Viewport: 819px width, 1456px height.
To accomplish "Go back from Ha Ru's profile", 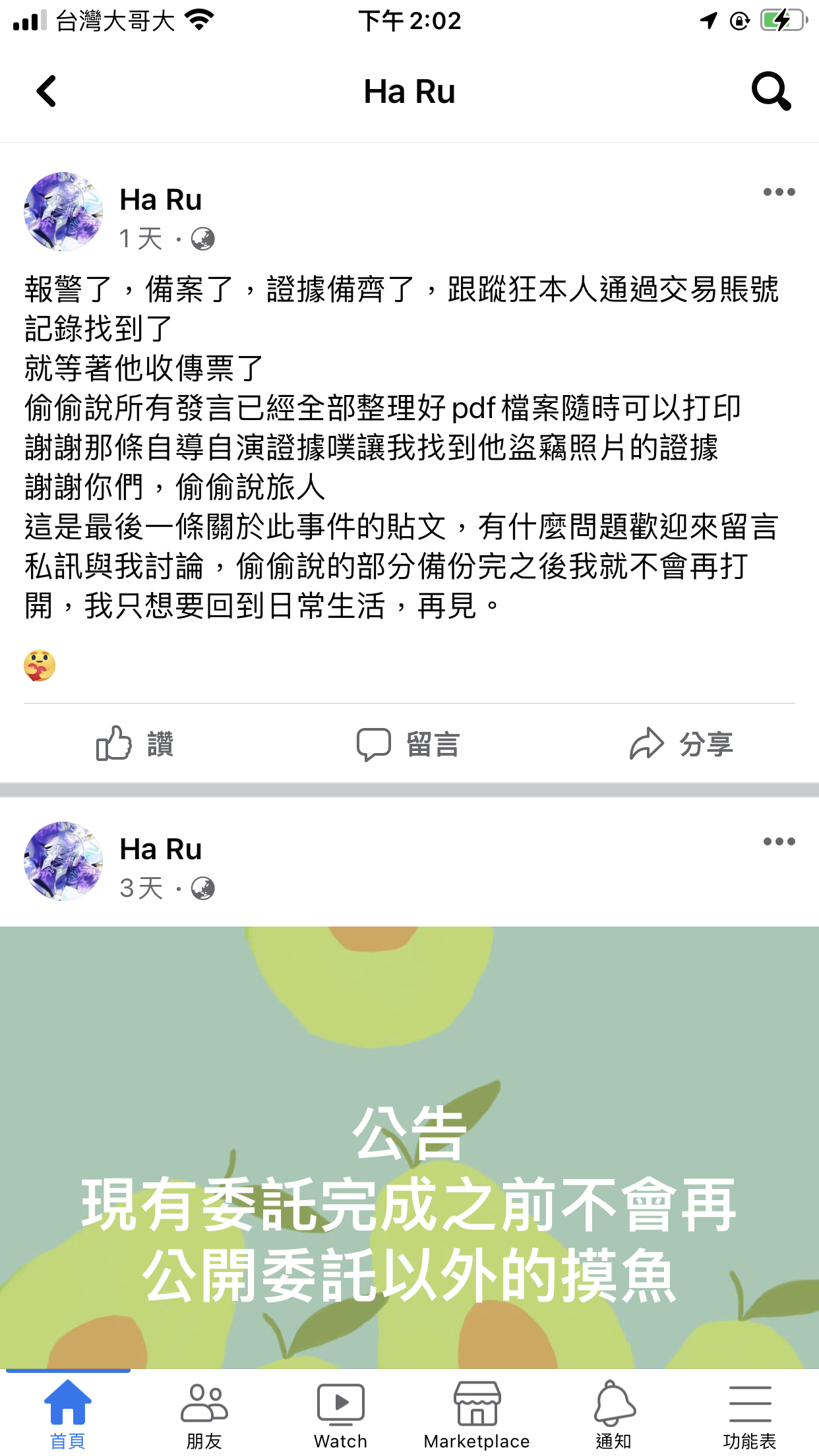I will (46, 91).
